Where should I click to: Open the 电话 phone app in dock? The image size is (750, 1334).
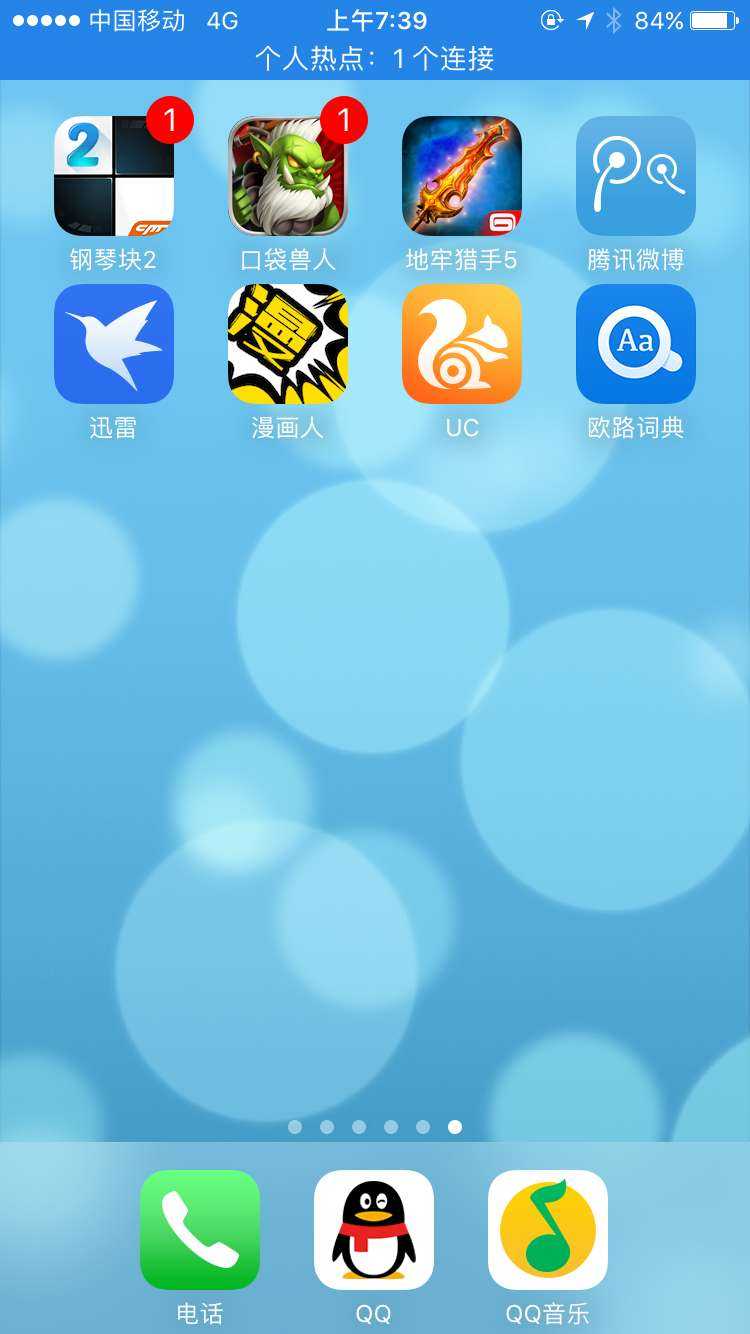pos(200,1230)
